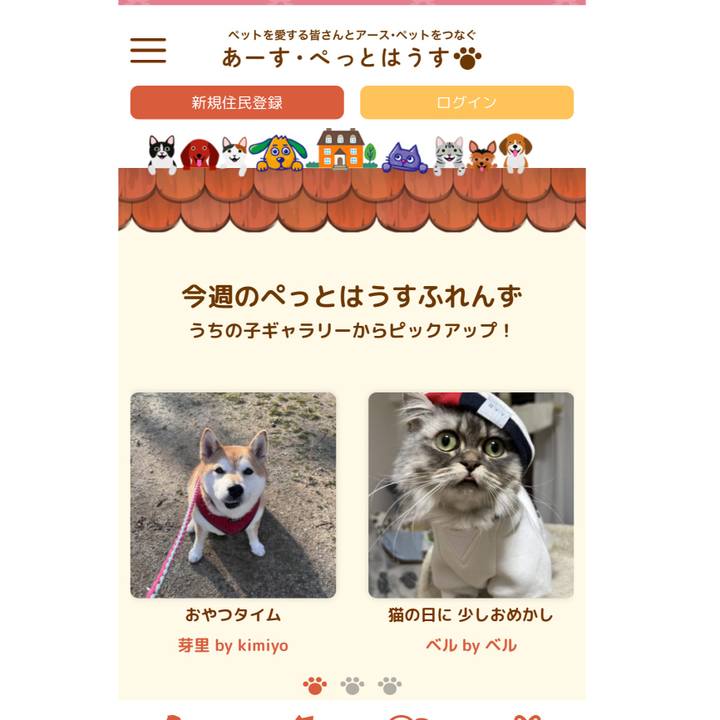Tap the ログイン button
Screen dimensions: 720x720
466,102
